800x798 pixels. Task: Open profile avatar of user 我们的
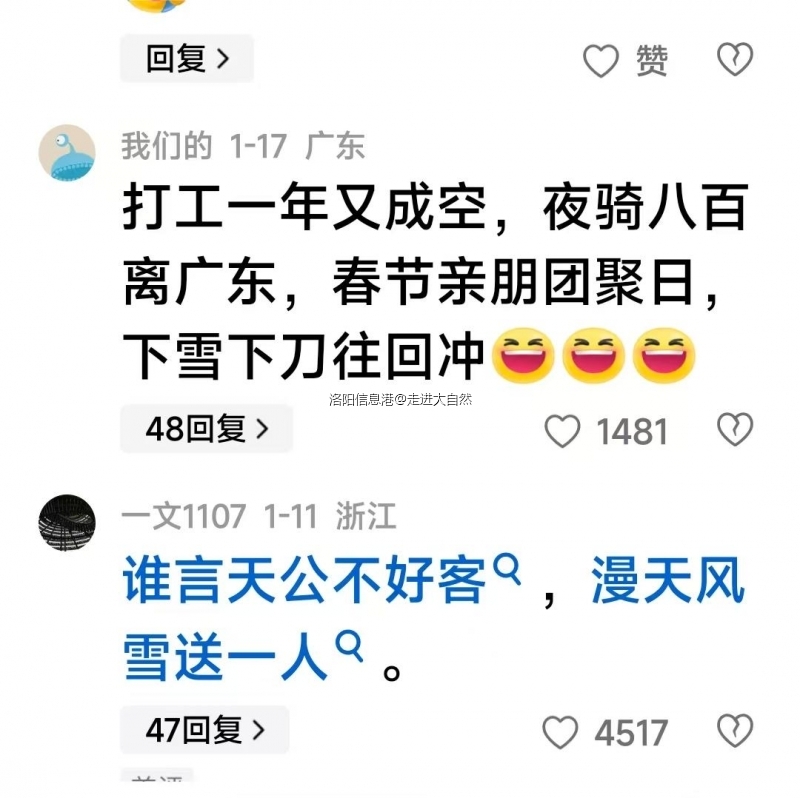(x=67, y=152)
